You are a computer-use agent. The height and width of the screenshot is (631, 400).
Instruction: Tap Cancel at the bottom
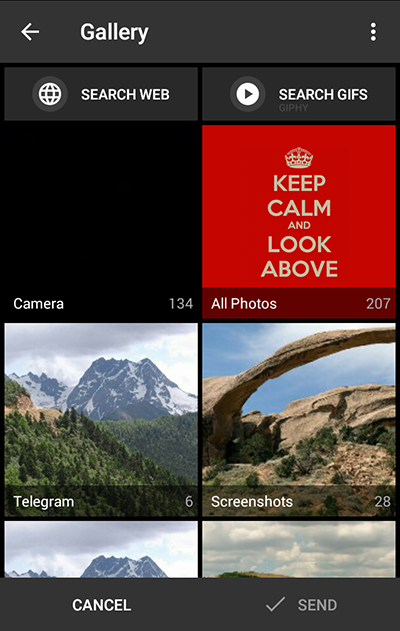coord(101,605)
